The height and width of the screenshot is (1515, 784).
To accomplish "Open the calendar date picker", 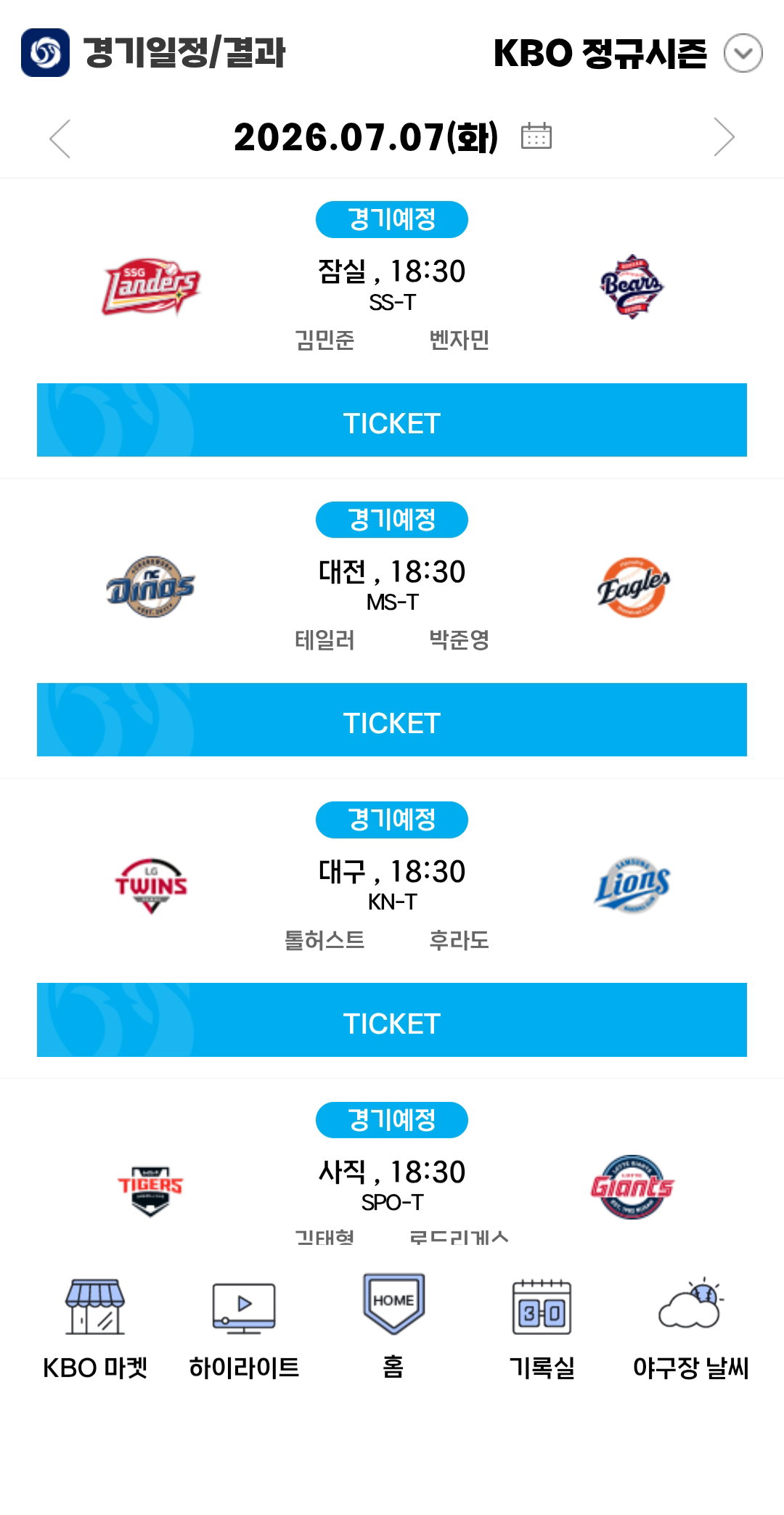I will [x=536, y=136].
